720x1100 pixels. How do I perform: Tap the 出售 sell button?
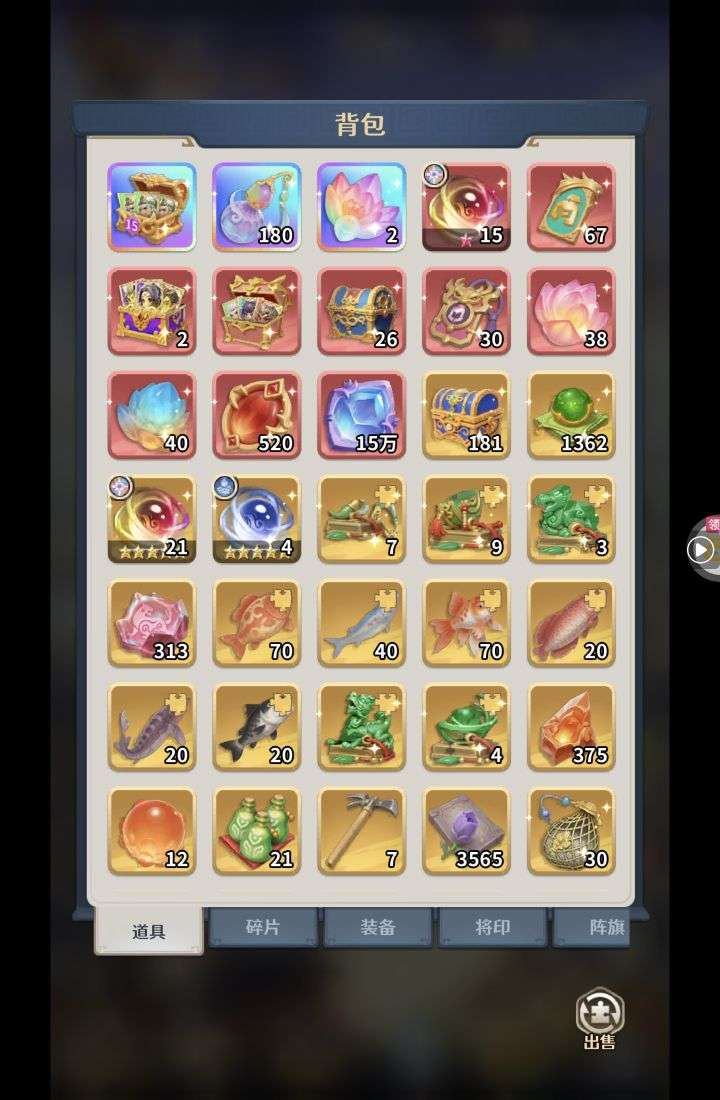pyautogui.click(x=599, y=1018)
